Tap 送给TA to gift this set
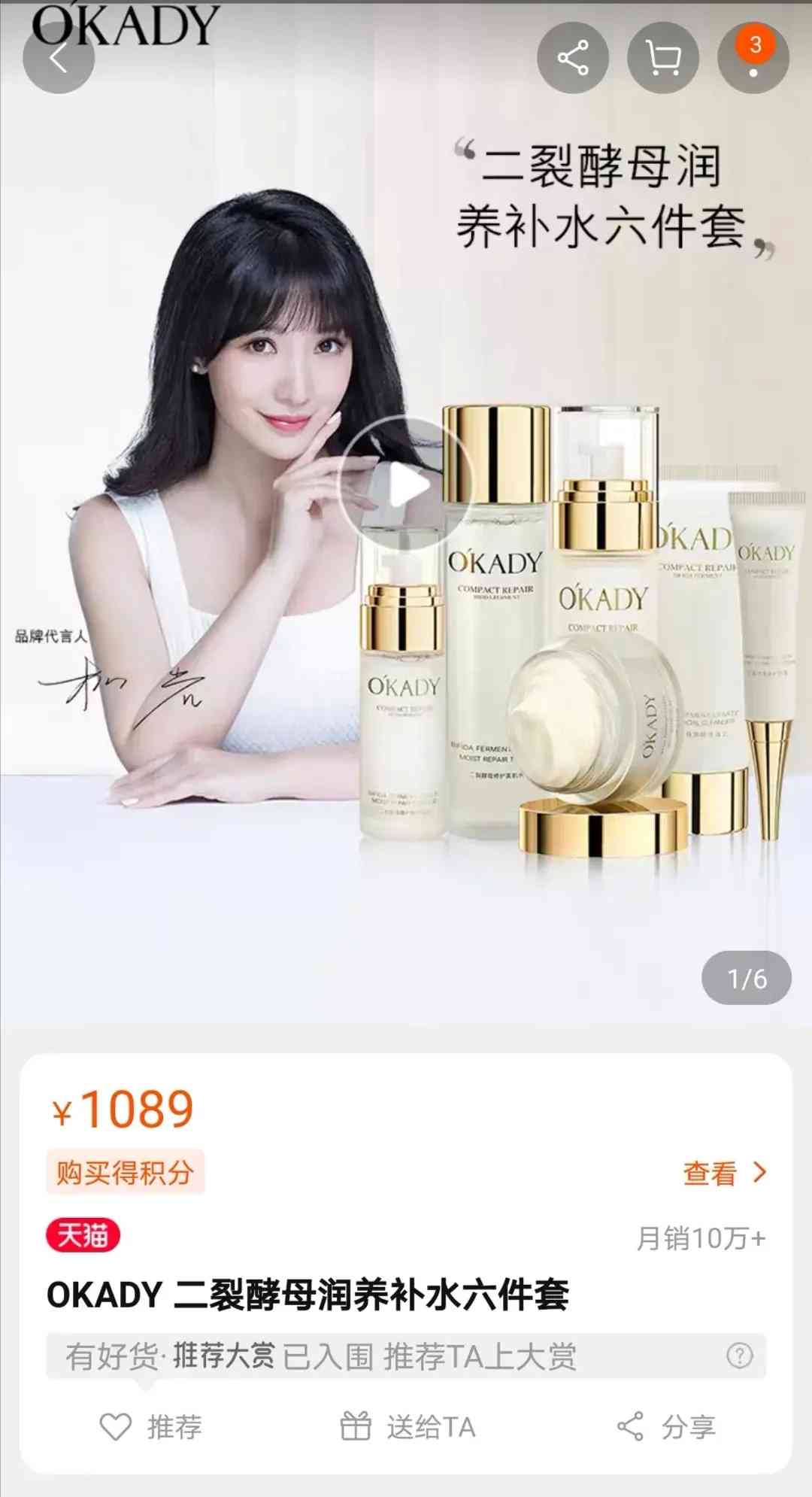The image size is (812, 1497). coord(408,1426)
